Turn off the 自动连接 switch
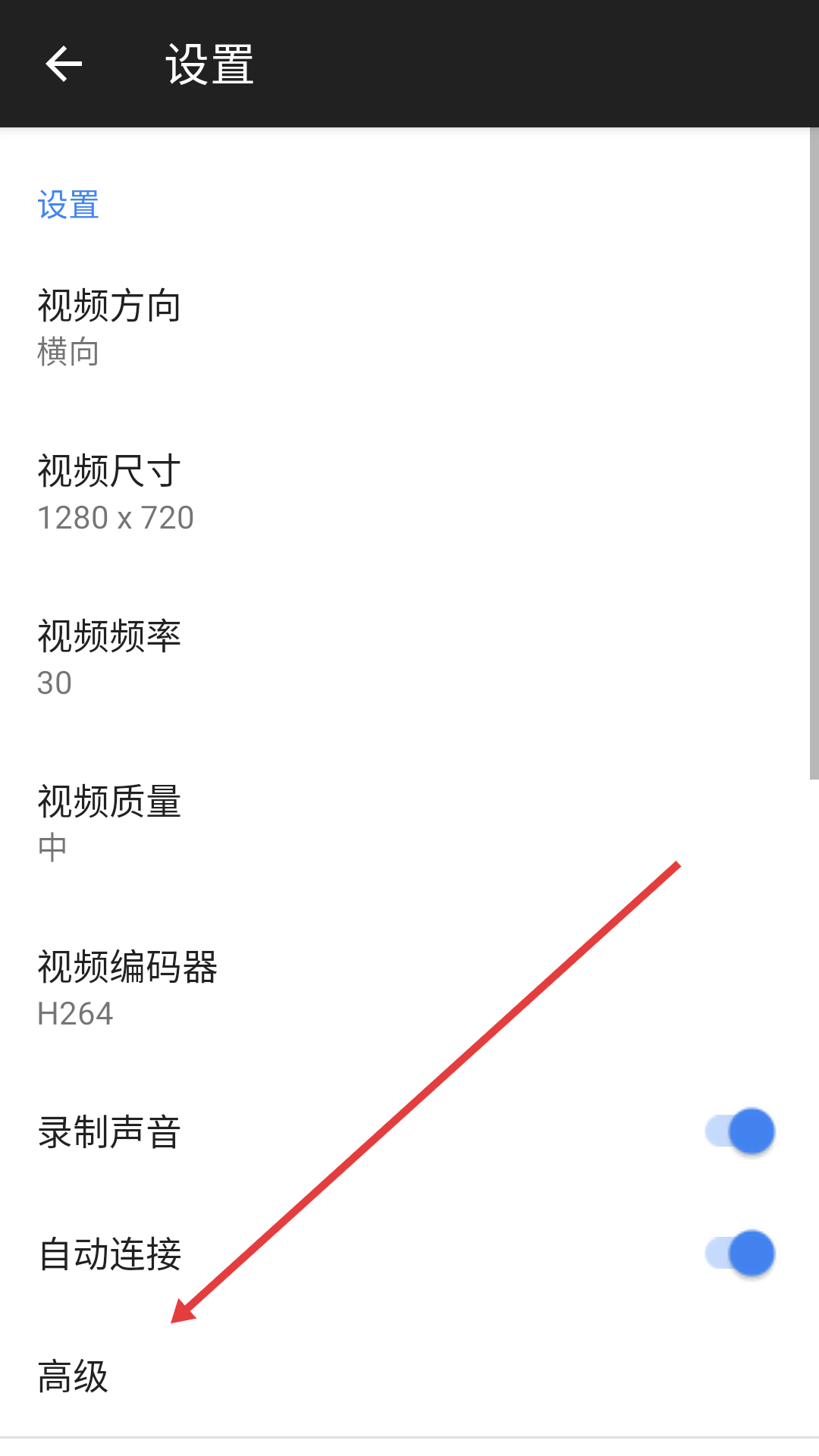819x1456 pixels. tap(740, 1253)
